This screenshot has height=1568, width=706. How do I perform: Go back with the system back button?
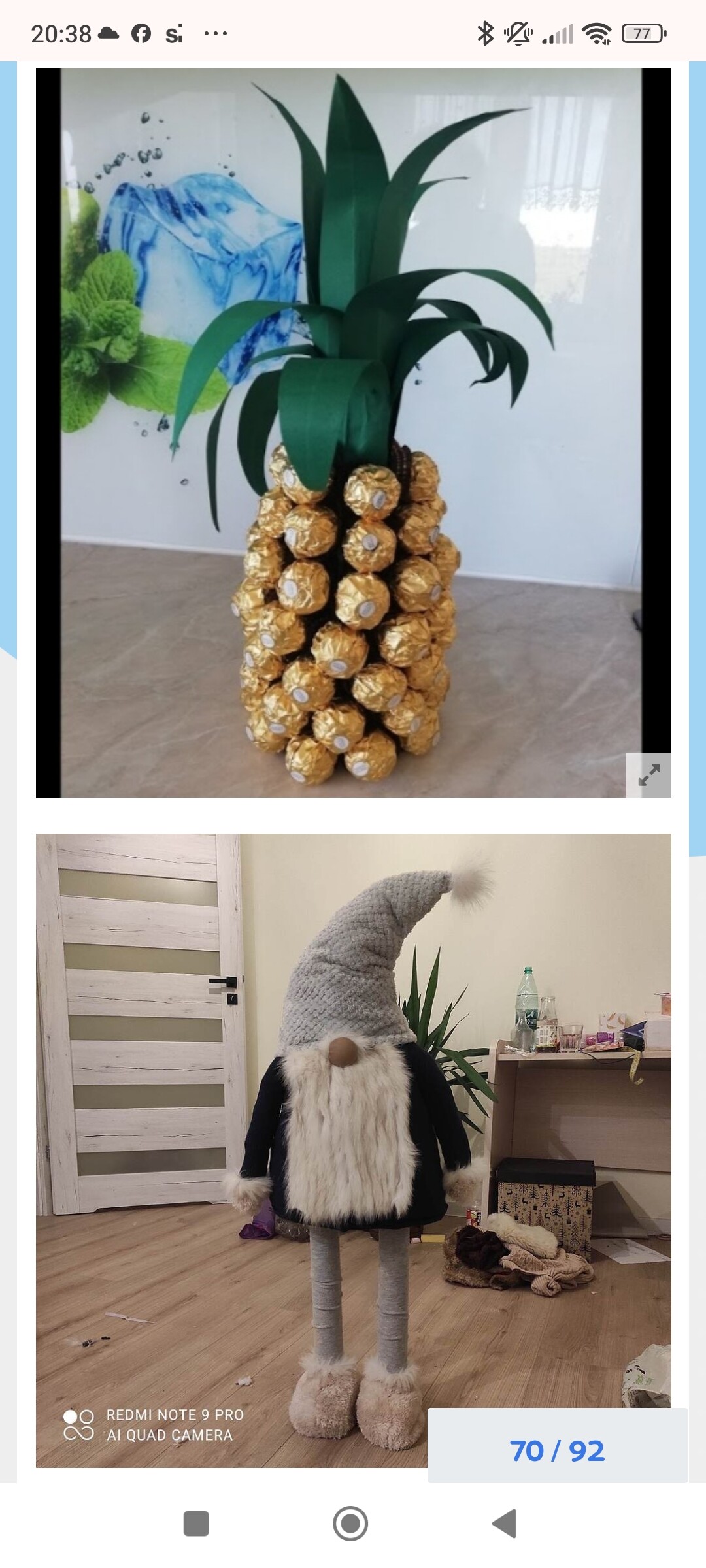pyautogui.click(x=505, y=1524)
